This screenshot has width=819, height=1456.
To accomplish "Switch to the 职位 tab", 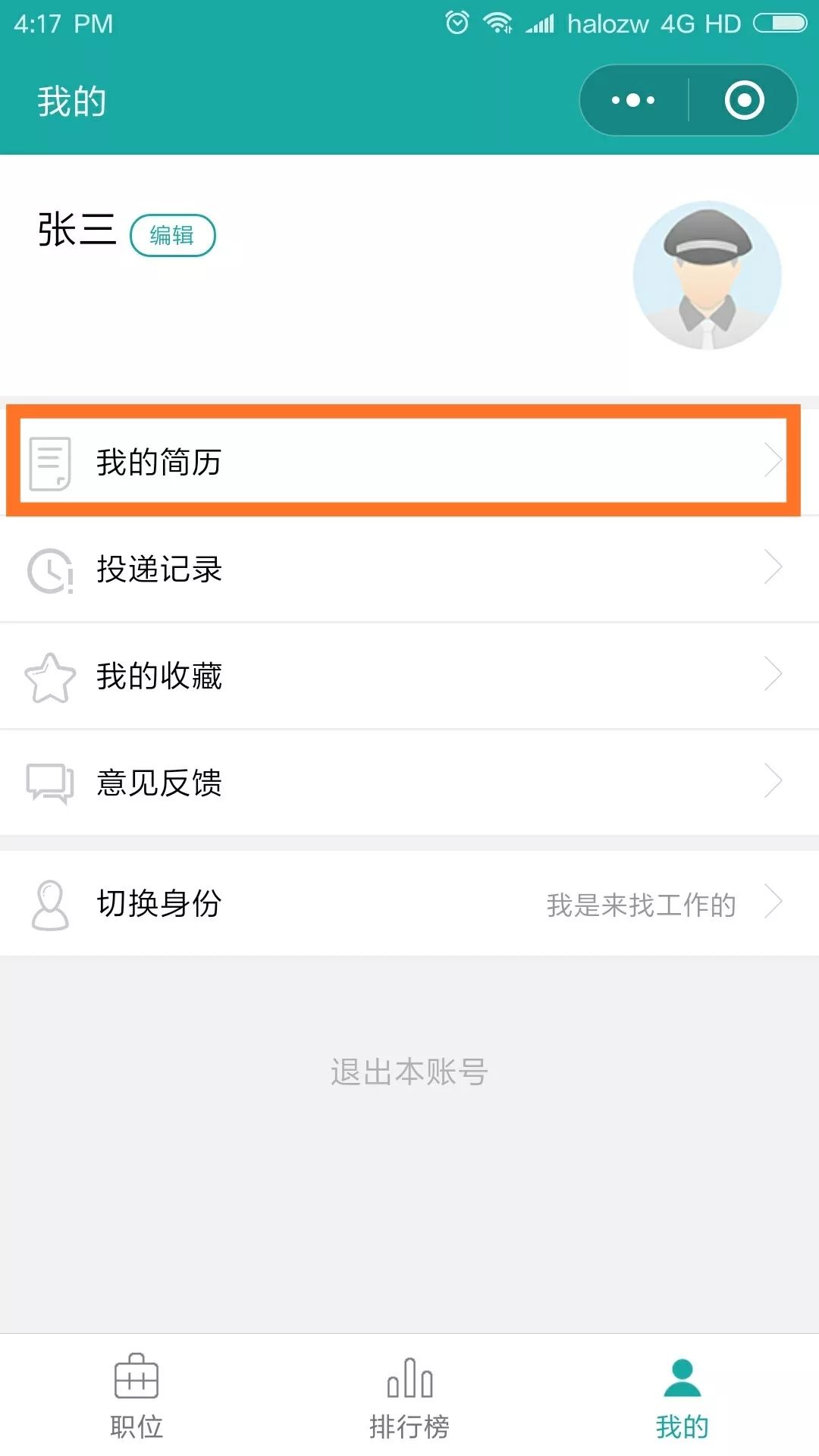I will (x=136, y=1395).
